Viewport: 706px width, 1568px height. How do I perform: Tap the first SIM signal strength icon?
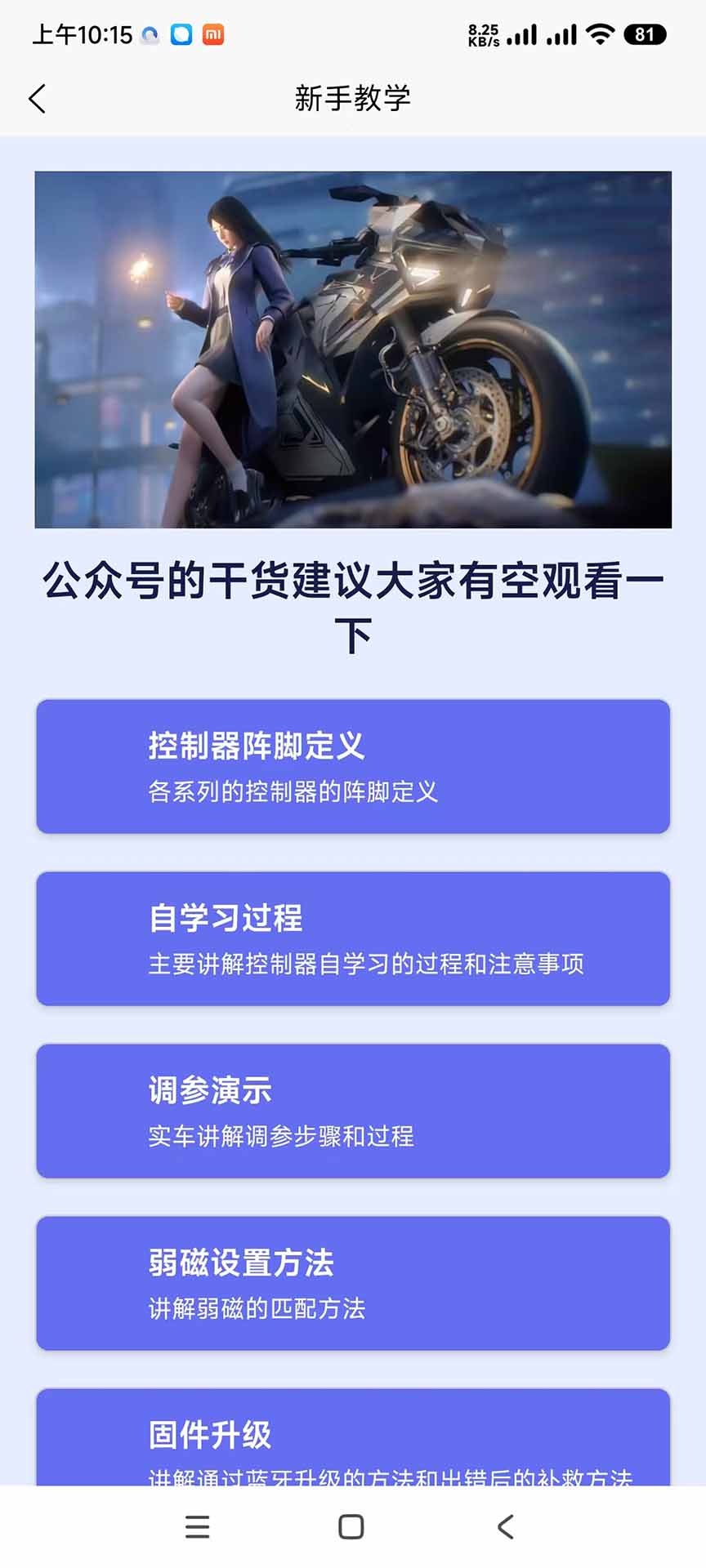(521, 35)
